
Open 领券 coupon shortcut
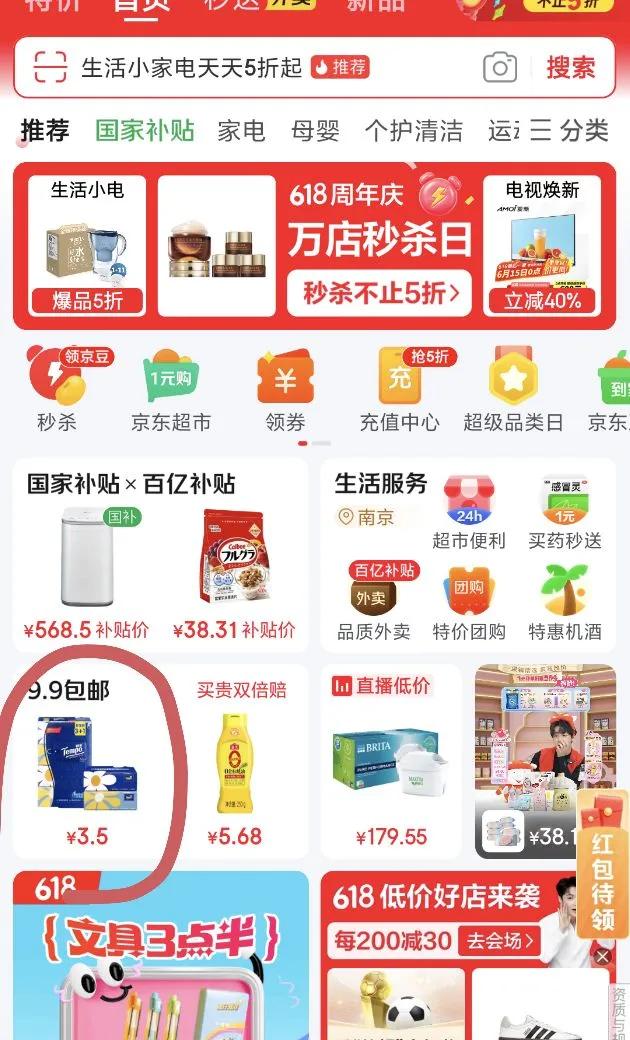pos(285,391)
